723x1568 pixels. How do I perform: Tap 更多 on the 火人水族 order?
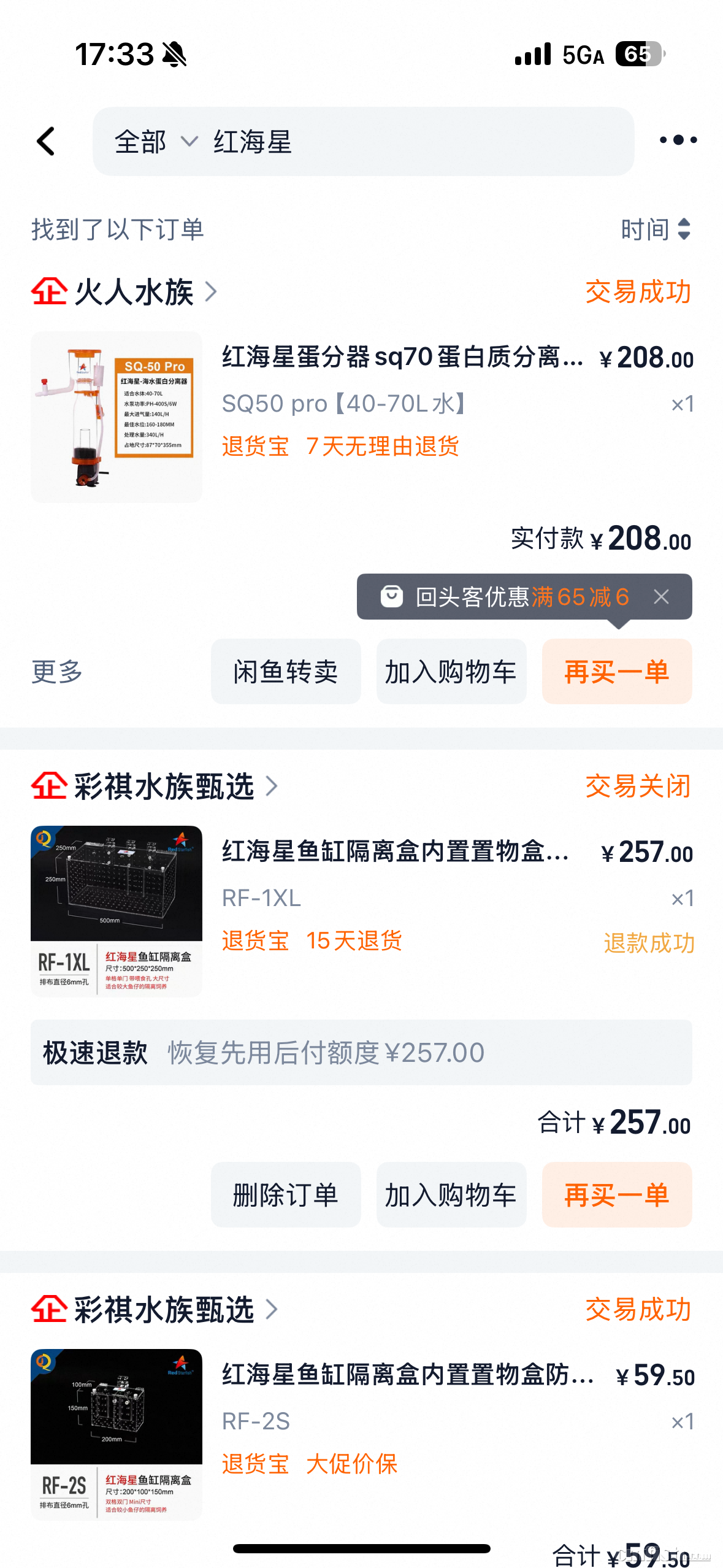(57, 672)
